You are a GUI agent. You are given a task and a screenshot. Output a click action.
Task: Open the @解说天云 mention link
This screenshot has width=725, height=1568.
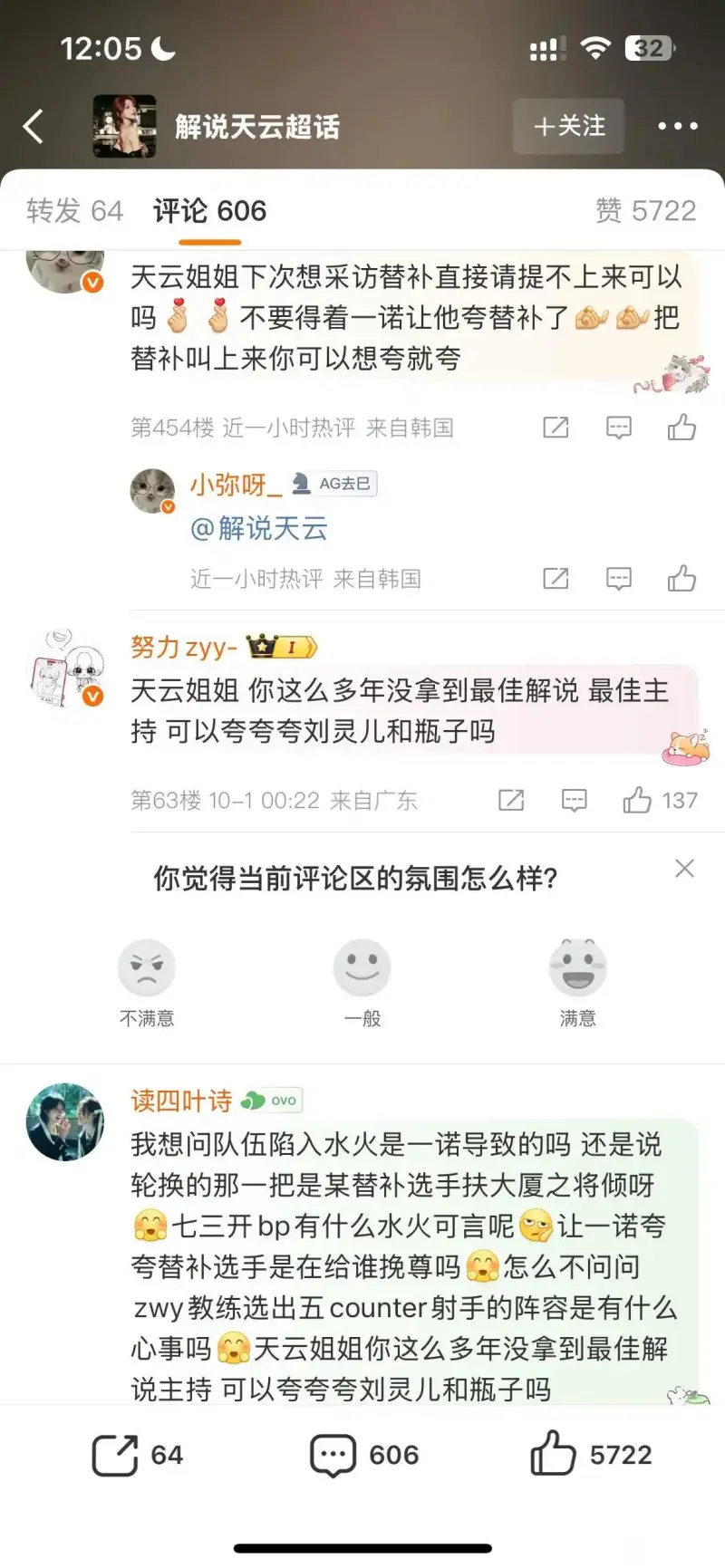click(x=259, y=528)
